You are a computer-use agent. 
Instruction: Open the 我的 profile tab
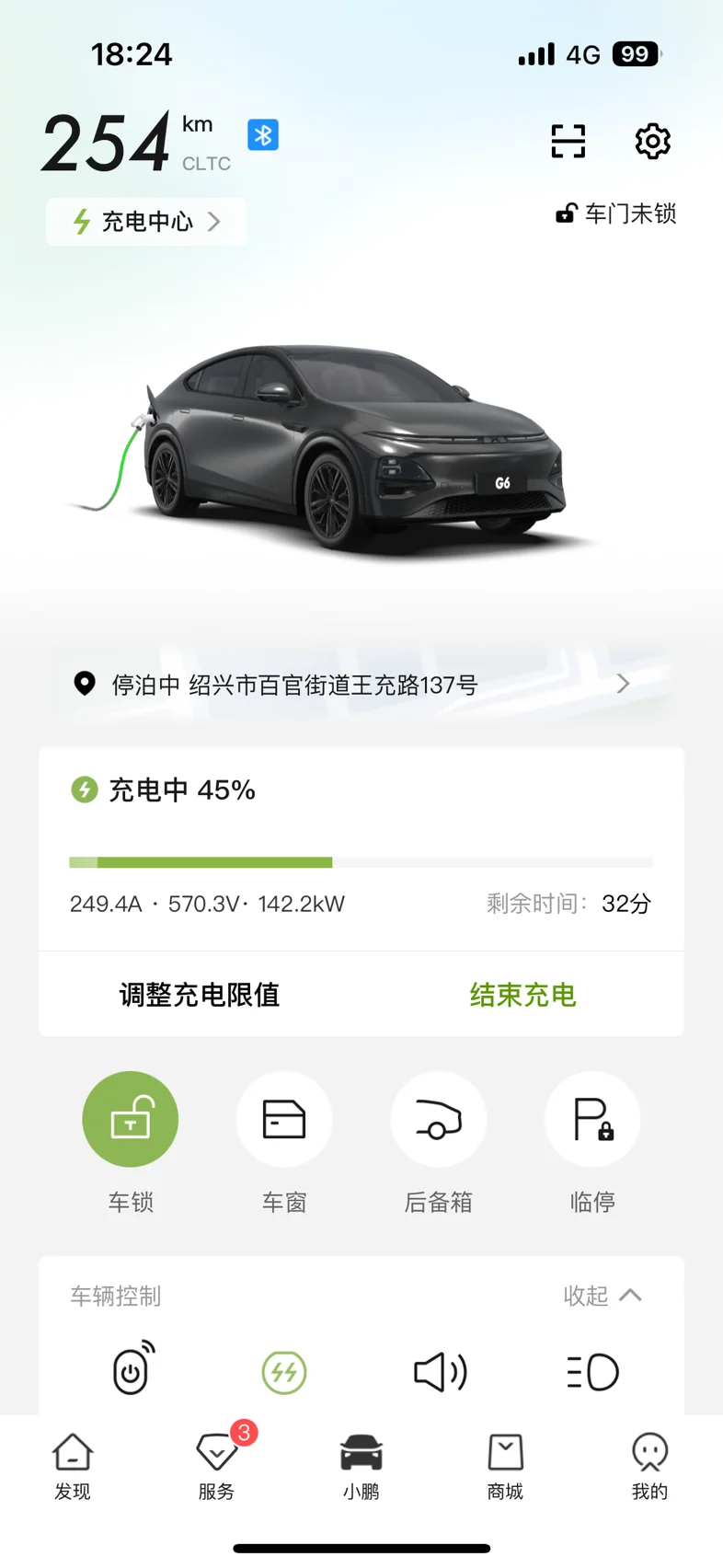click(x=649, y=1466)
